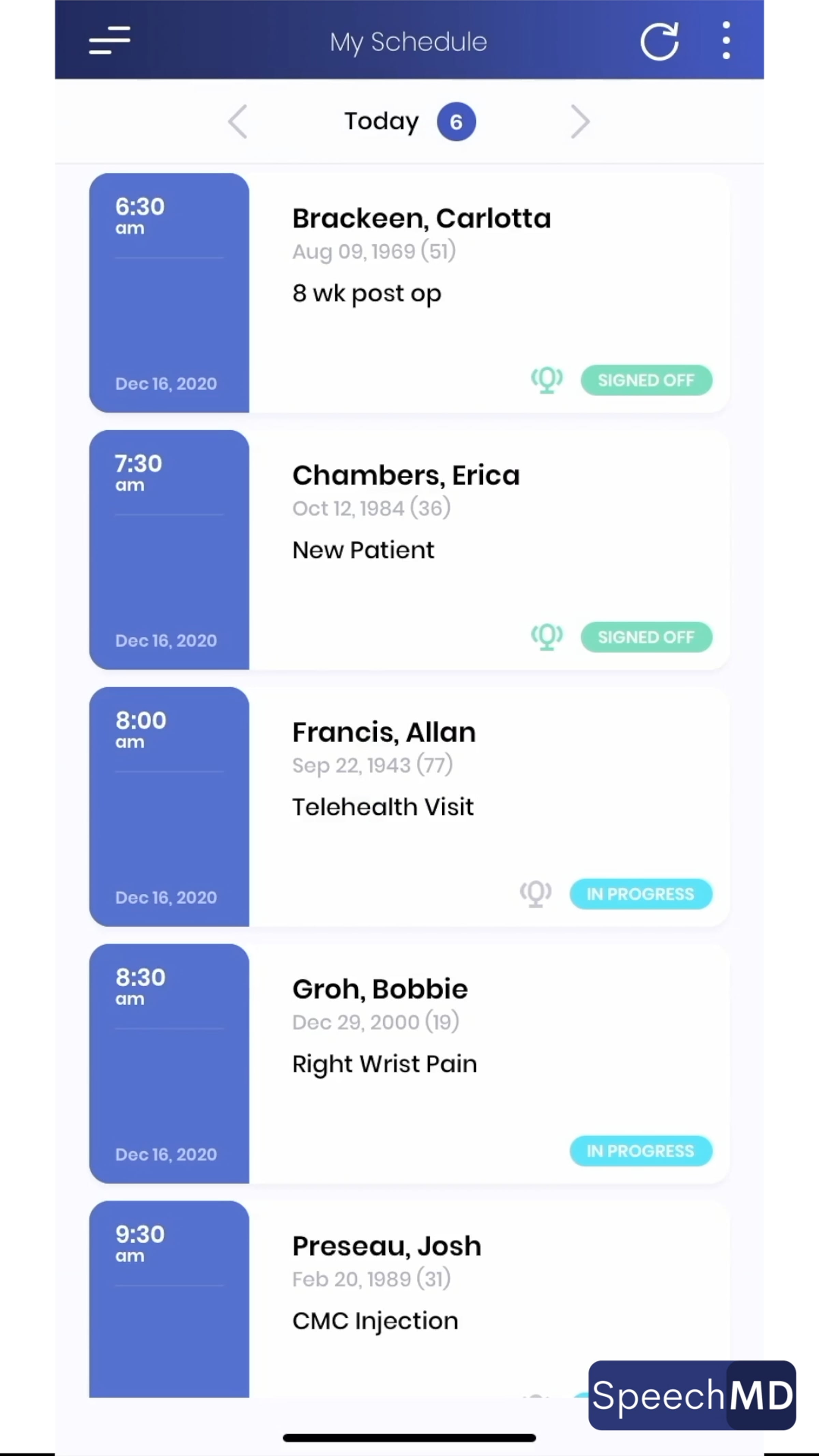The image size is (819, 1456).
Task: Tap the microphone icon on Chambers' card
Action: [547, 637]
